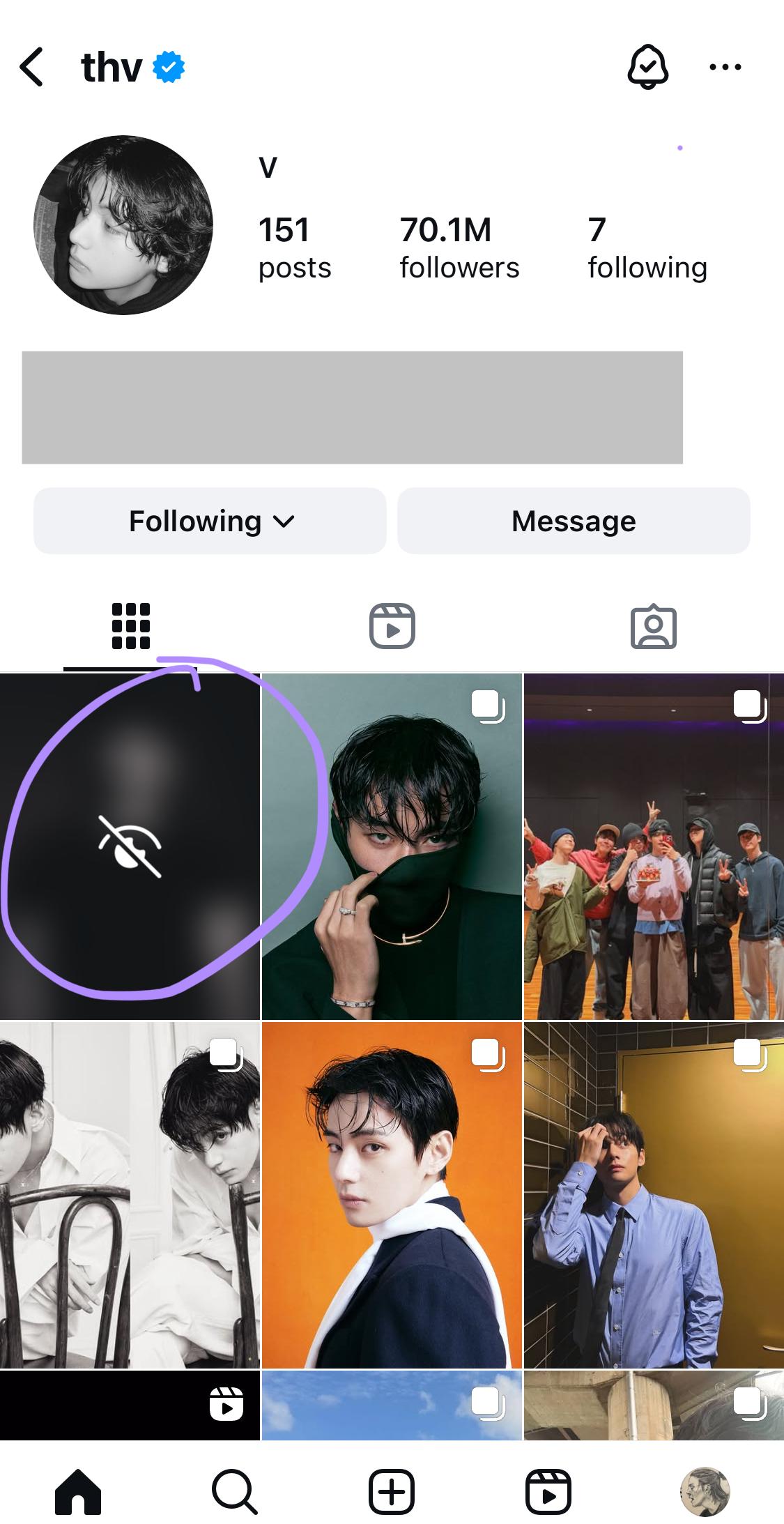Viewport: 784px width, 1524px height.
Task: Open the blue shirt and tie post
Action: point(654,1194)
